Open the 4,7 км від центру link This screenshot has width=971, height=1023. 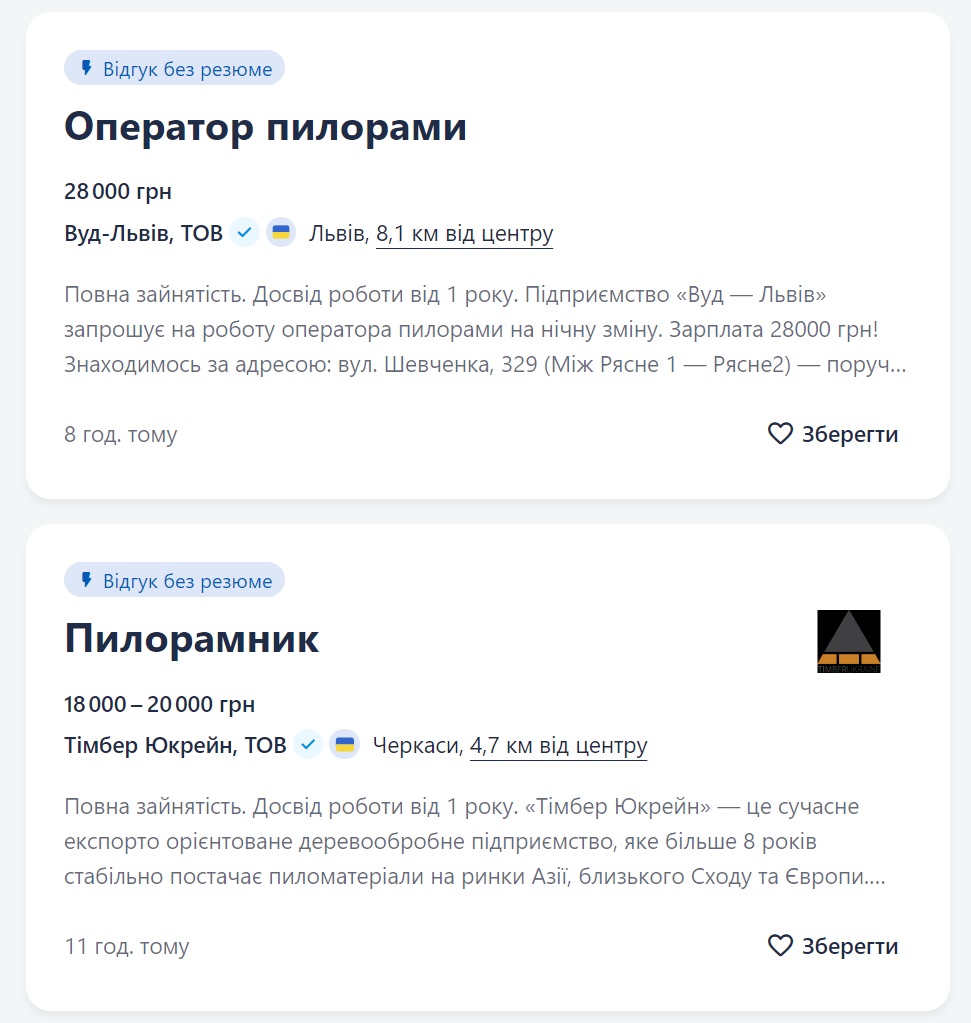point(558,746)
